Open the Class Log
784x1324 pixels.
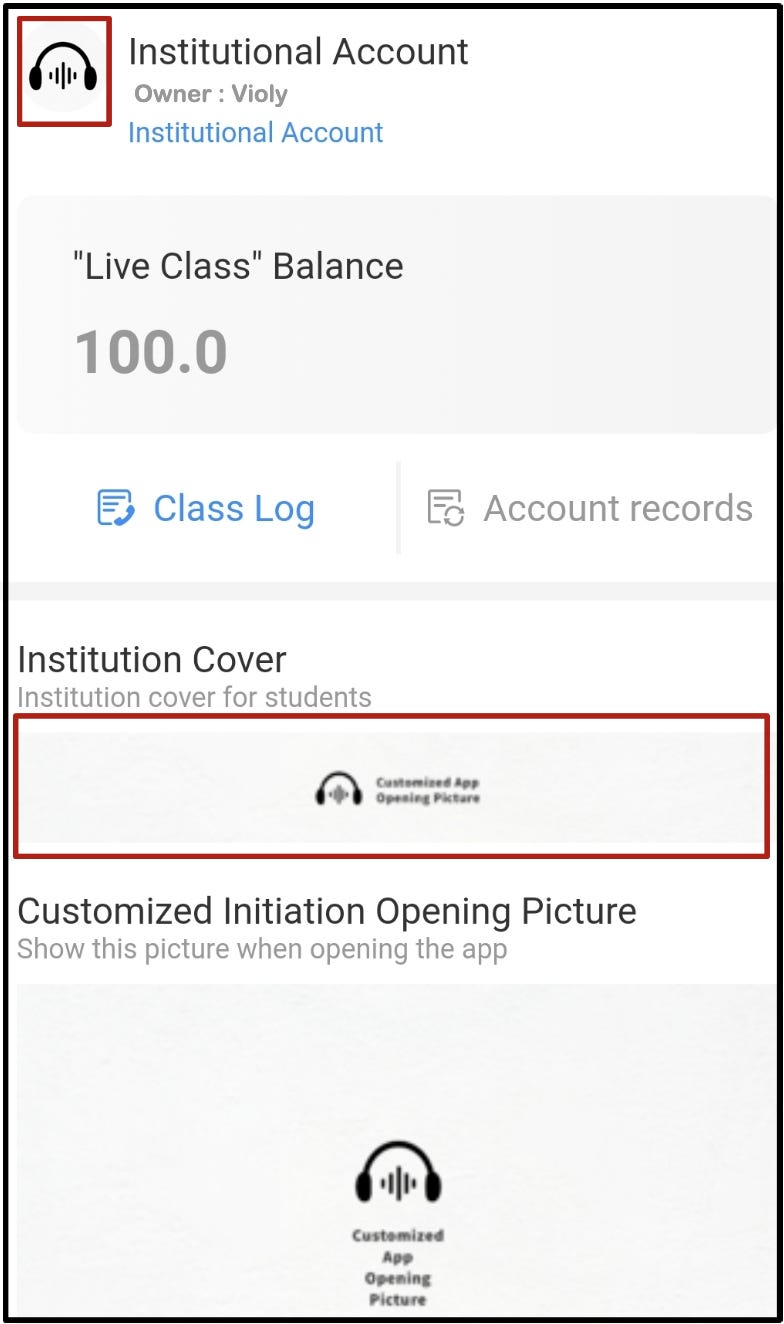click(x=205, y=508)
